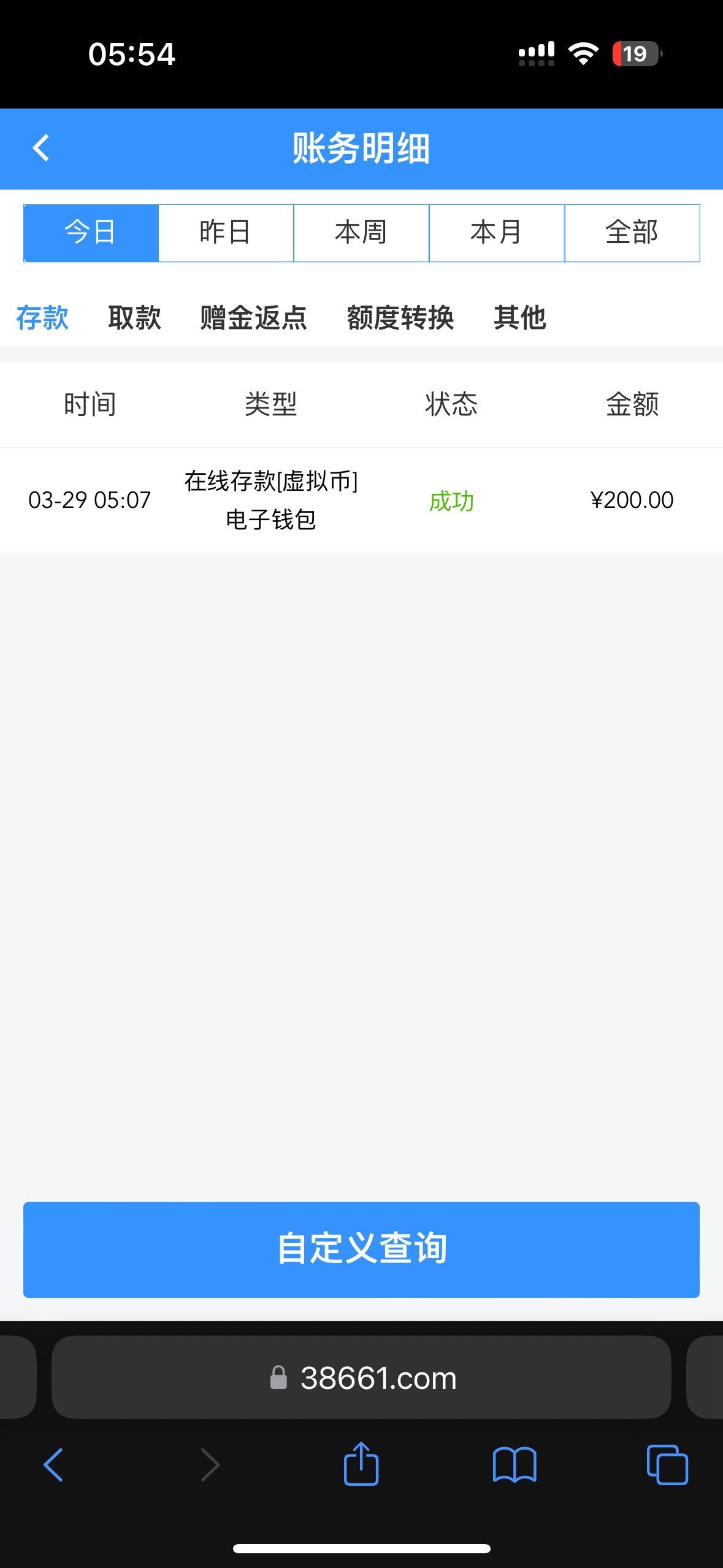Open the 存款 category tab
This screenshot has width=723, height=1568.
click(x=42, y=318)
